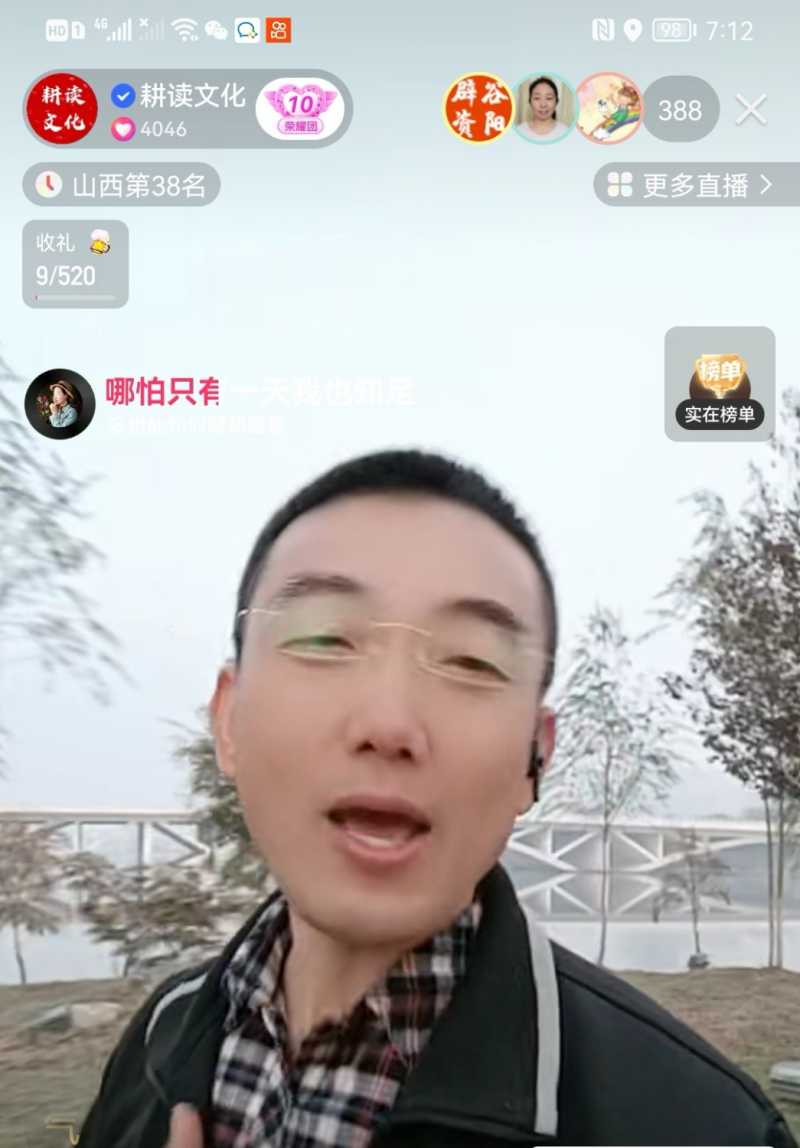Tap the WeChat icon in the status bar
This screenshot has width=800, height=1148.
click(217, 28)
